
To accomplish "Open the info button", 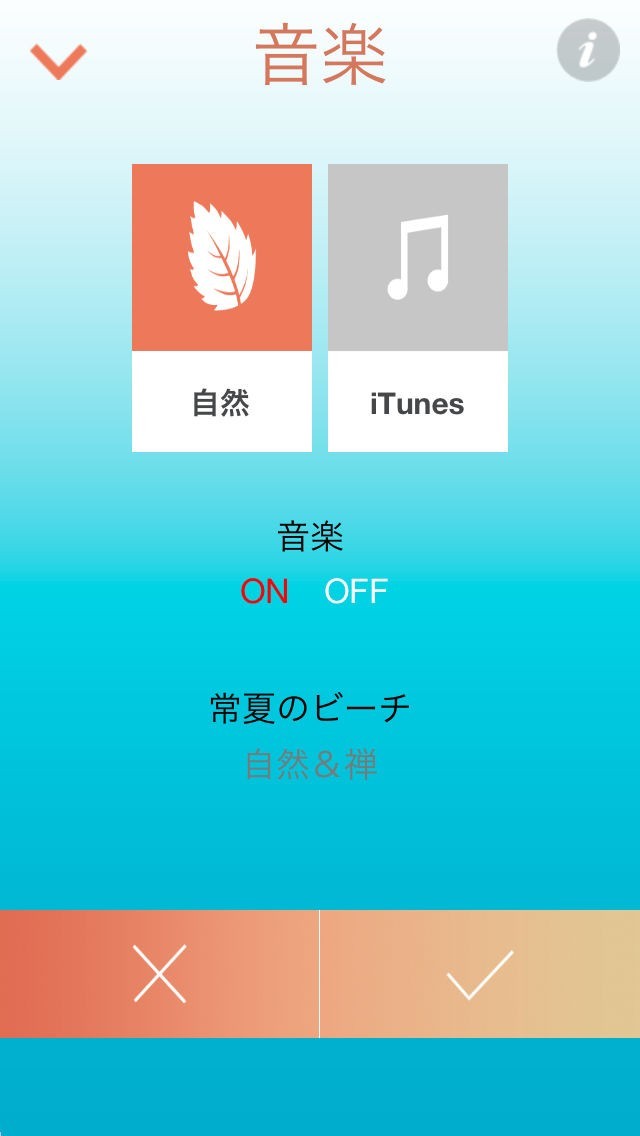I will (588, 50).
